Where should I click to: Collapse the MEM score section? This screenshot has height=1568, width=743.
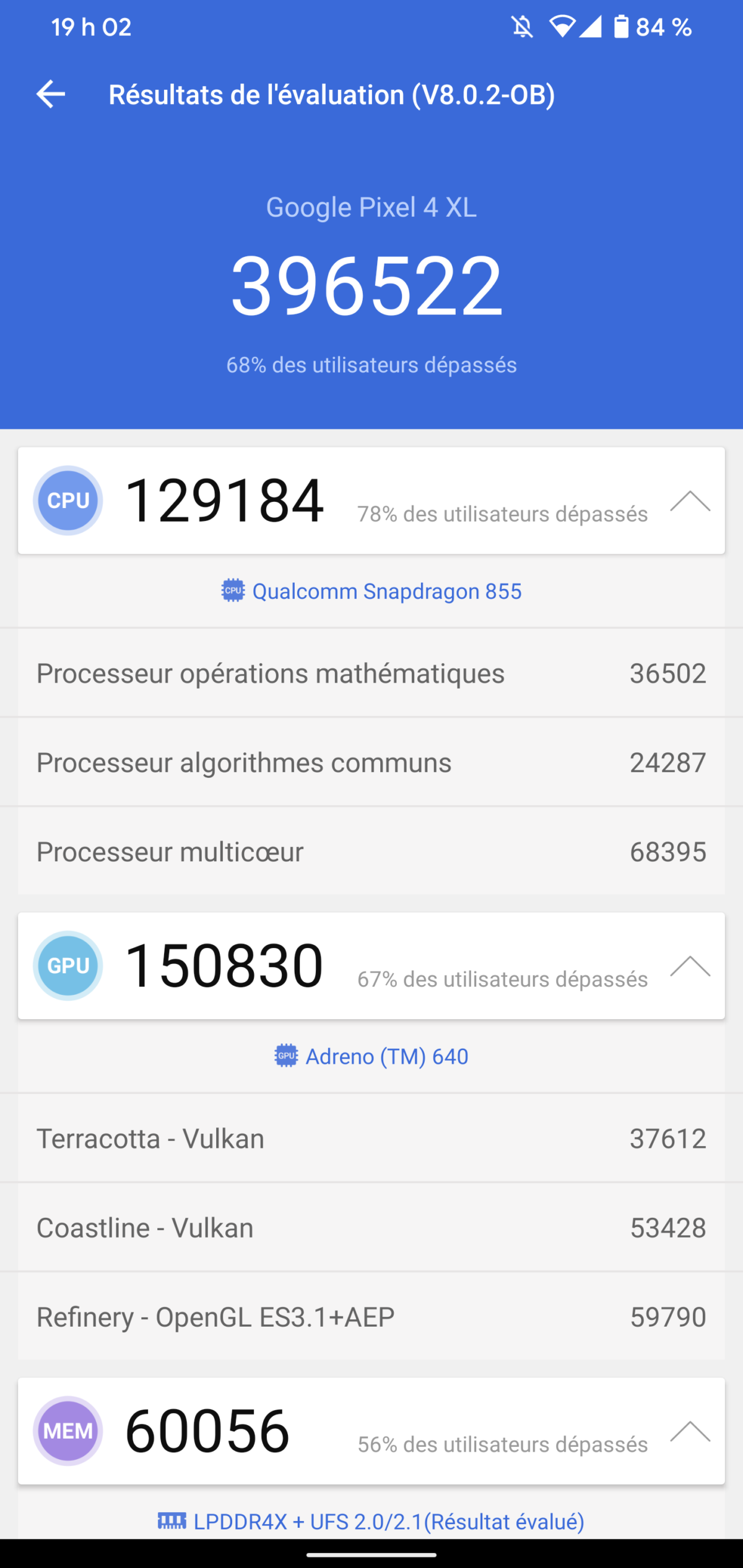point(690,1432)
